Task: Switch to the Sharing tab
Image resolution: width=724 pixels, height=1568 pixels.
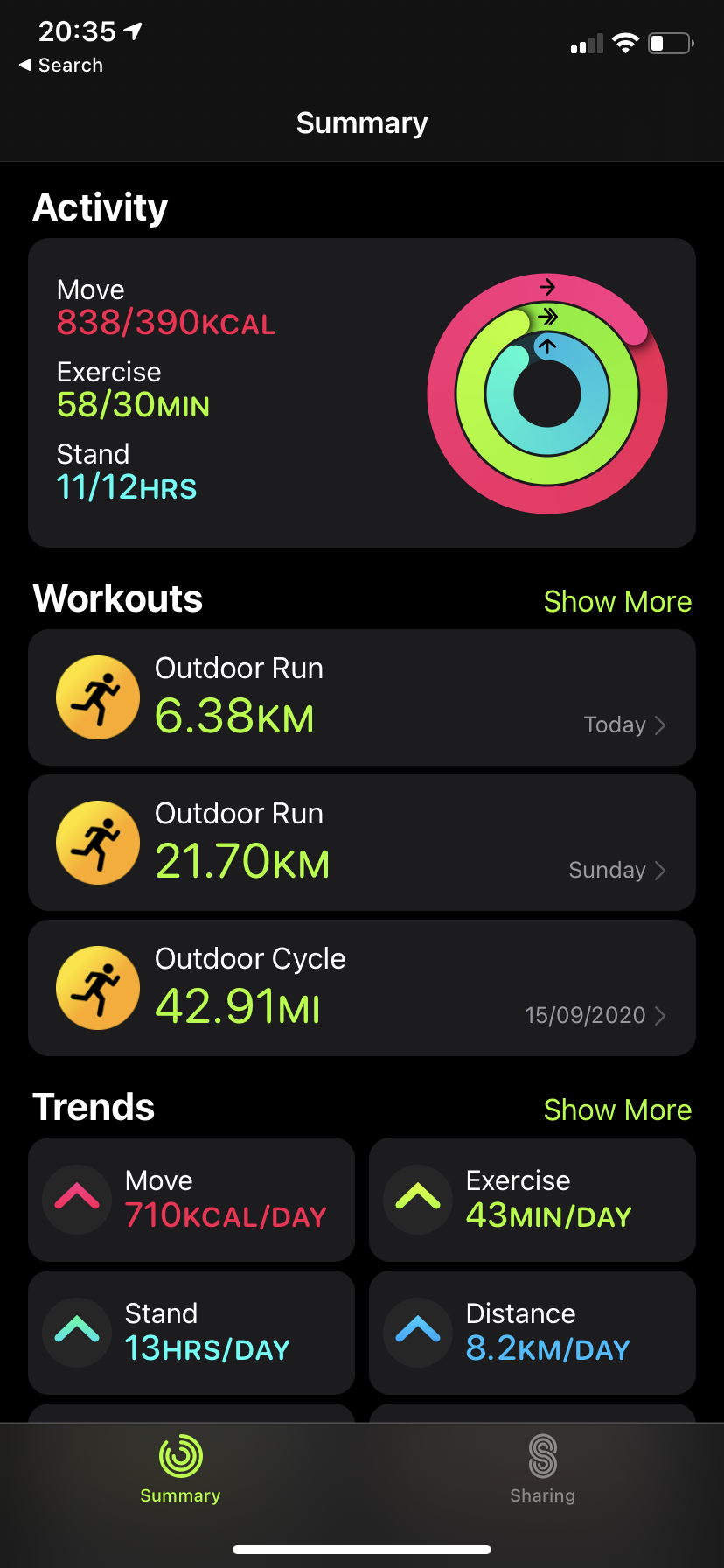Action: pos(543,1469)
